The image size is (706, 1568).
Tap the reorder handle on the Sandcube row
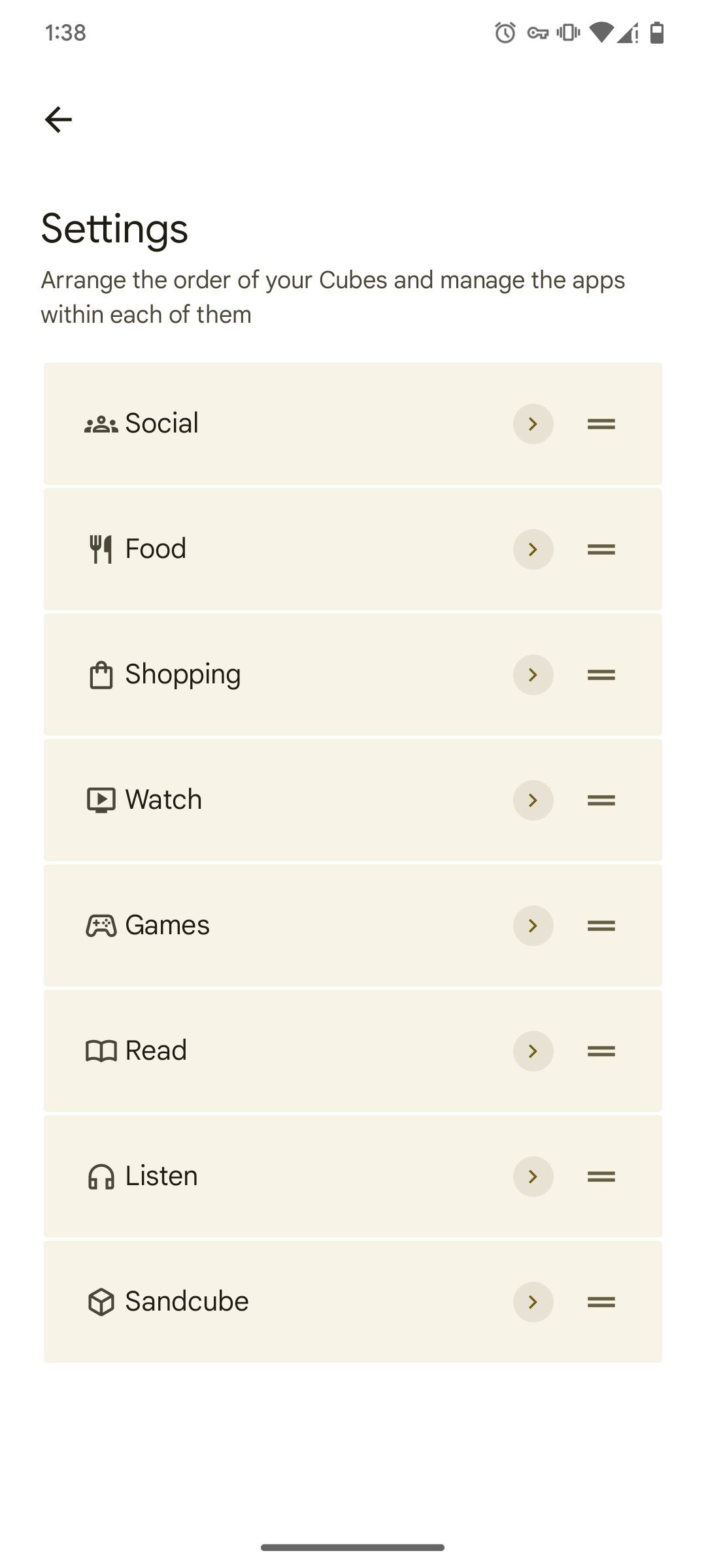point(601,1302)
